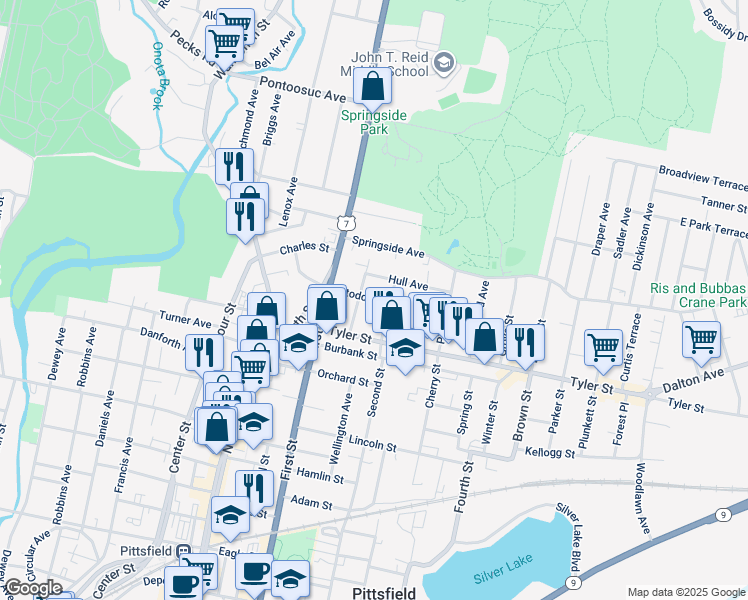
Task: Tap the grocery cart marker near Plunkett St
Action: (x=603, y=346)
